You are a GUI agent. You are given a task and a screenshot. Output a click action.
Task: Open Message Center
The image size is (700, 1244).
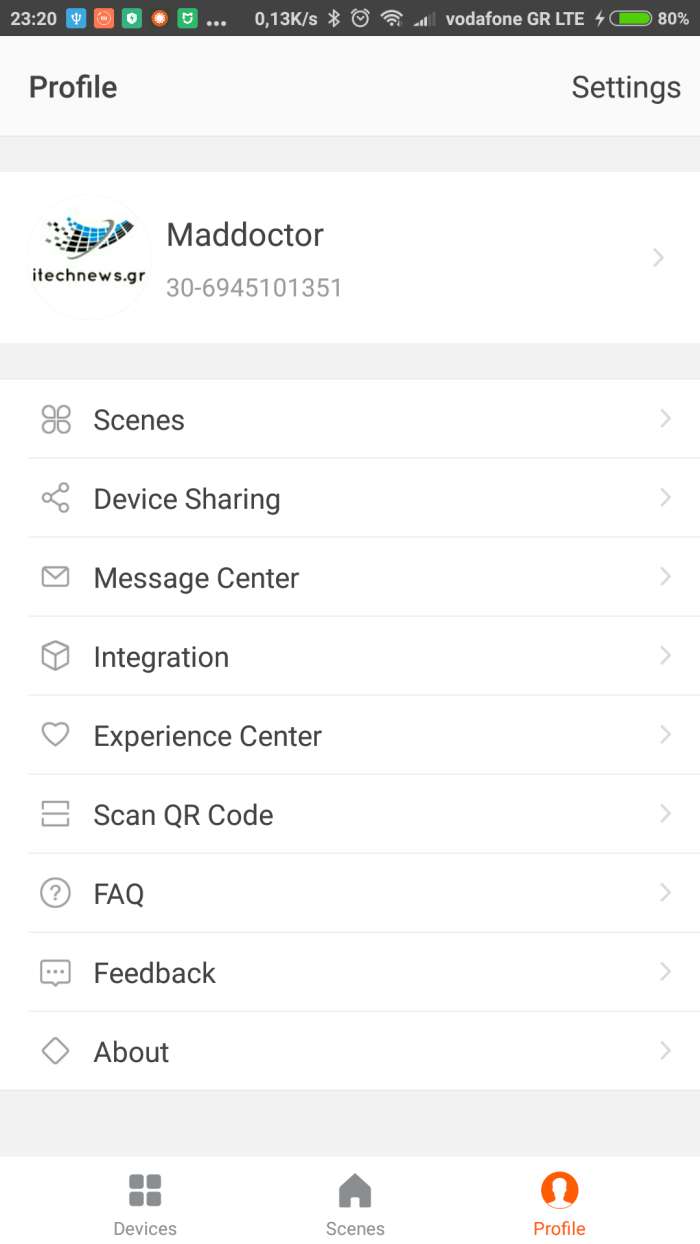click(x=350, y=578)
